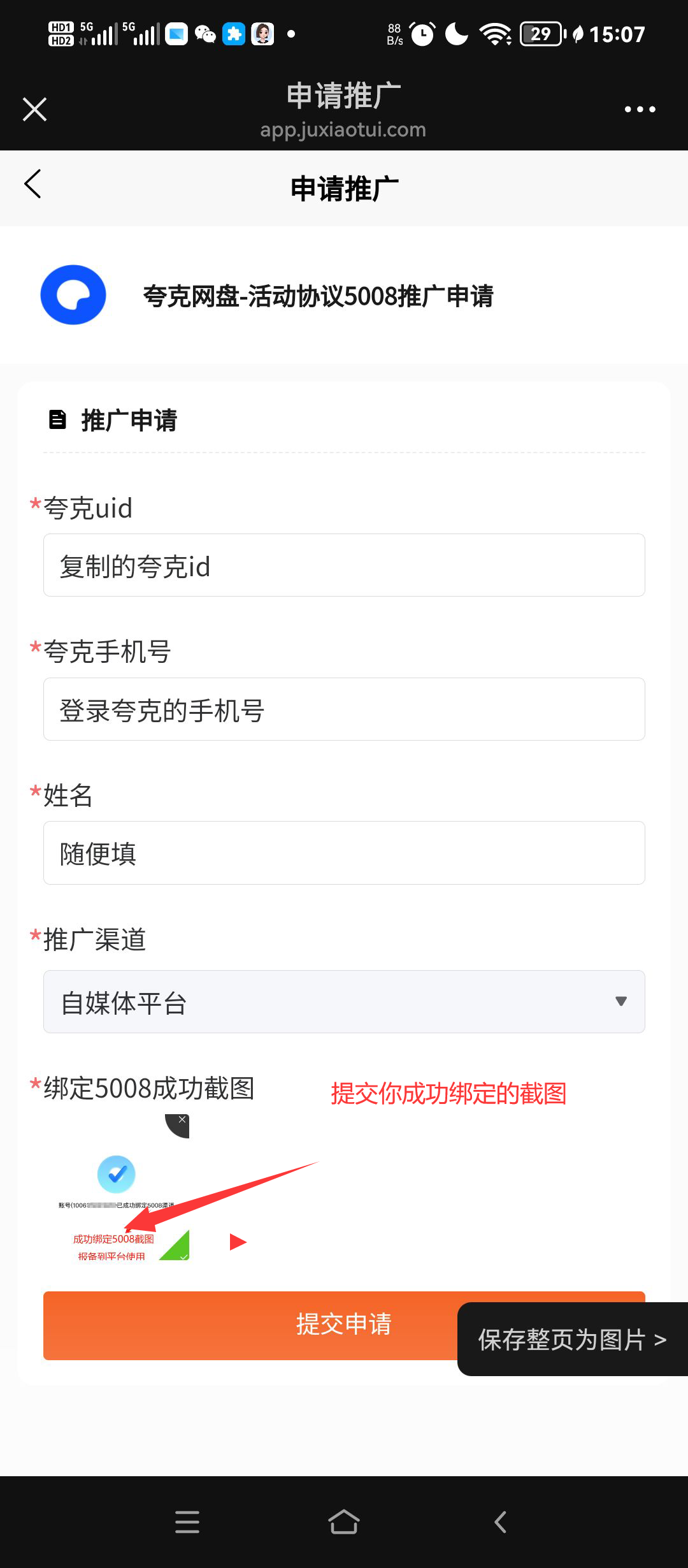
Task: Go back using the page's back arrow
Action: coord(33,184)
